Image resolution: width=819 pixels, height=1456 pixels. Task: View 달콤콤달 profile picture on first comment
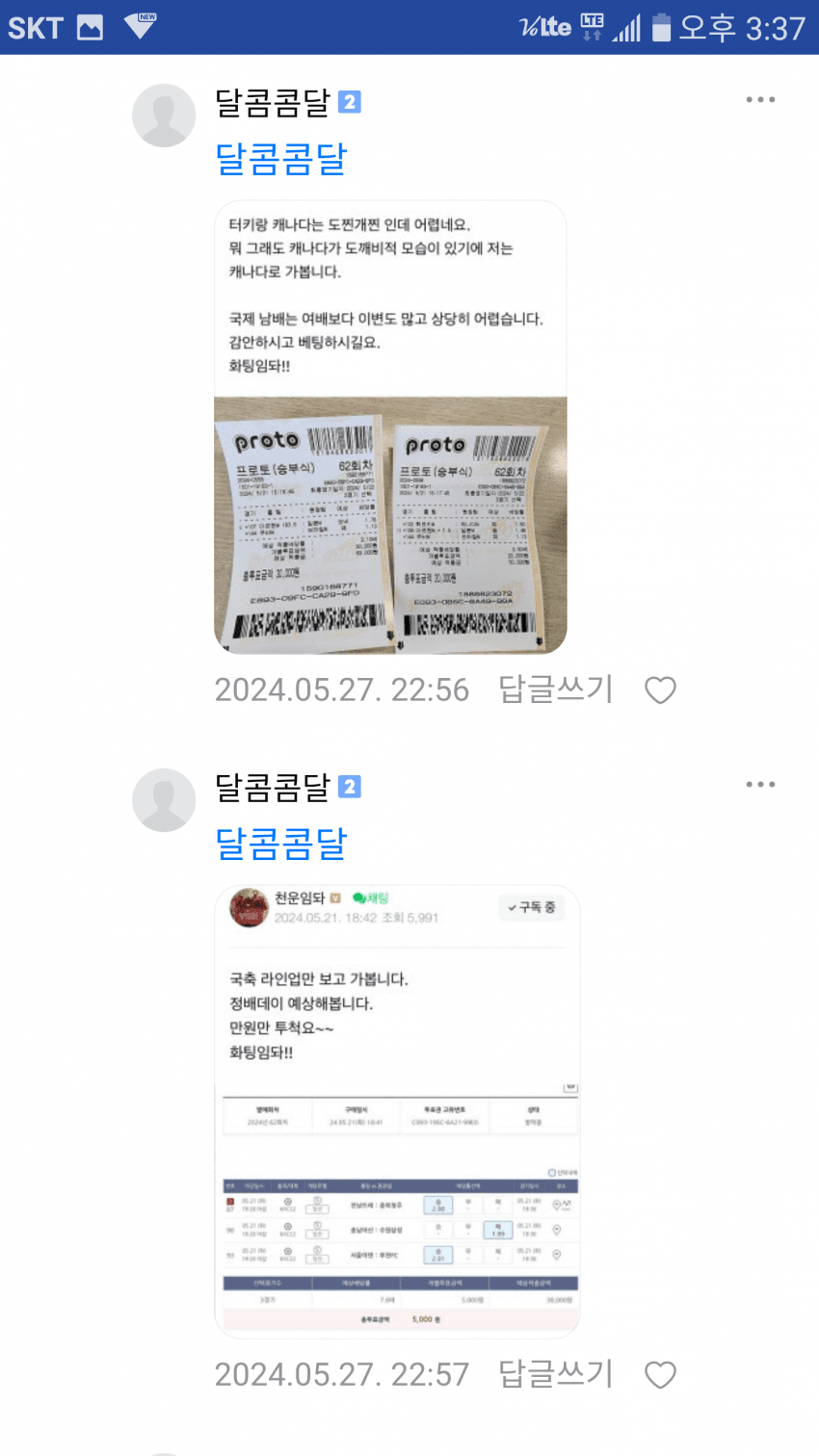coord(164,116)
